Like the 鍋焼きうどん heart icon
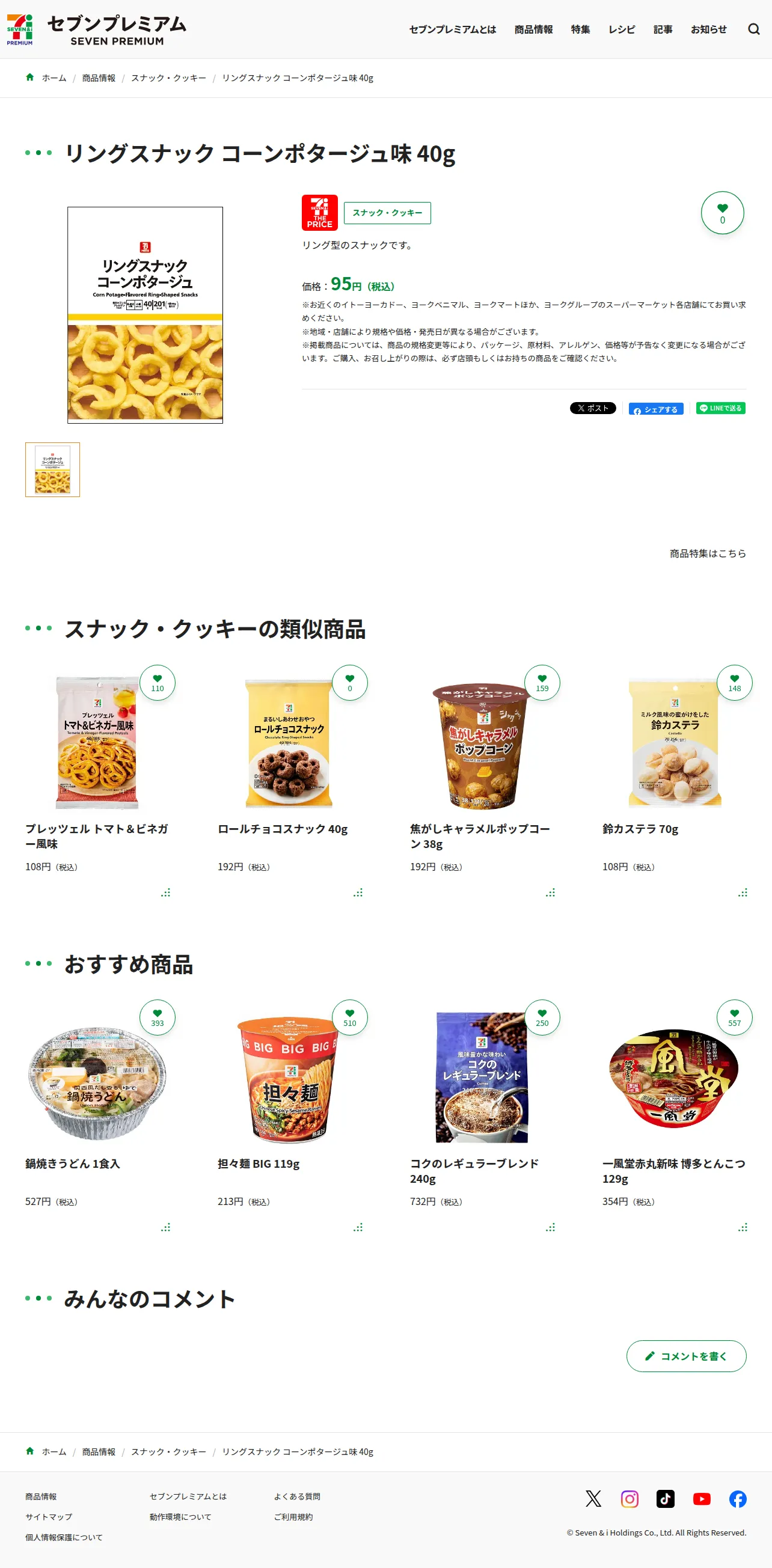 [x=157, y=1017]
